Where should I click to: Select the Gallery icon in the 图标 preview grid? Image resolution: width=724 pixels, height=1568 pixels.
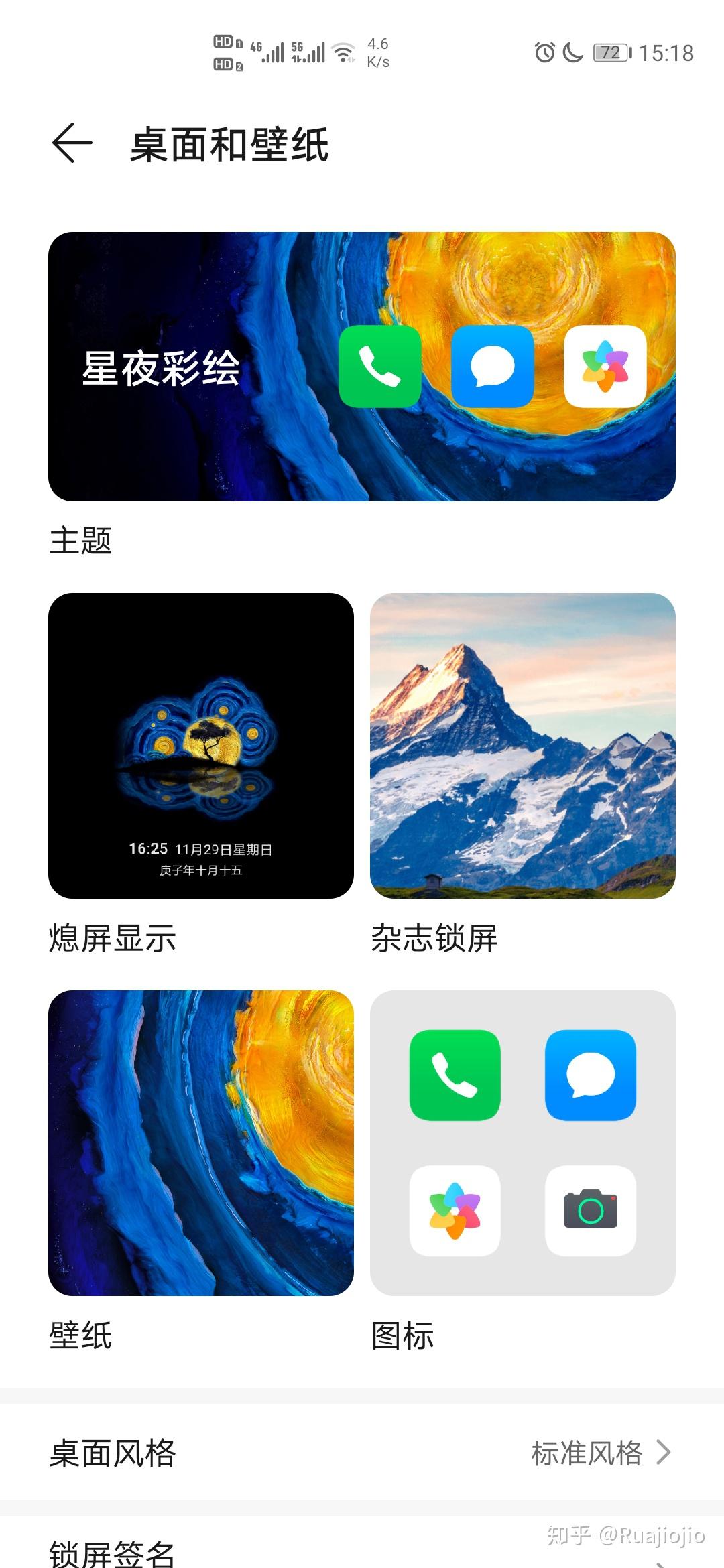pyautogui.click(x=455, y=1210)
